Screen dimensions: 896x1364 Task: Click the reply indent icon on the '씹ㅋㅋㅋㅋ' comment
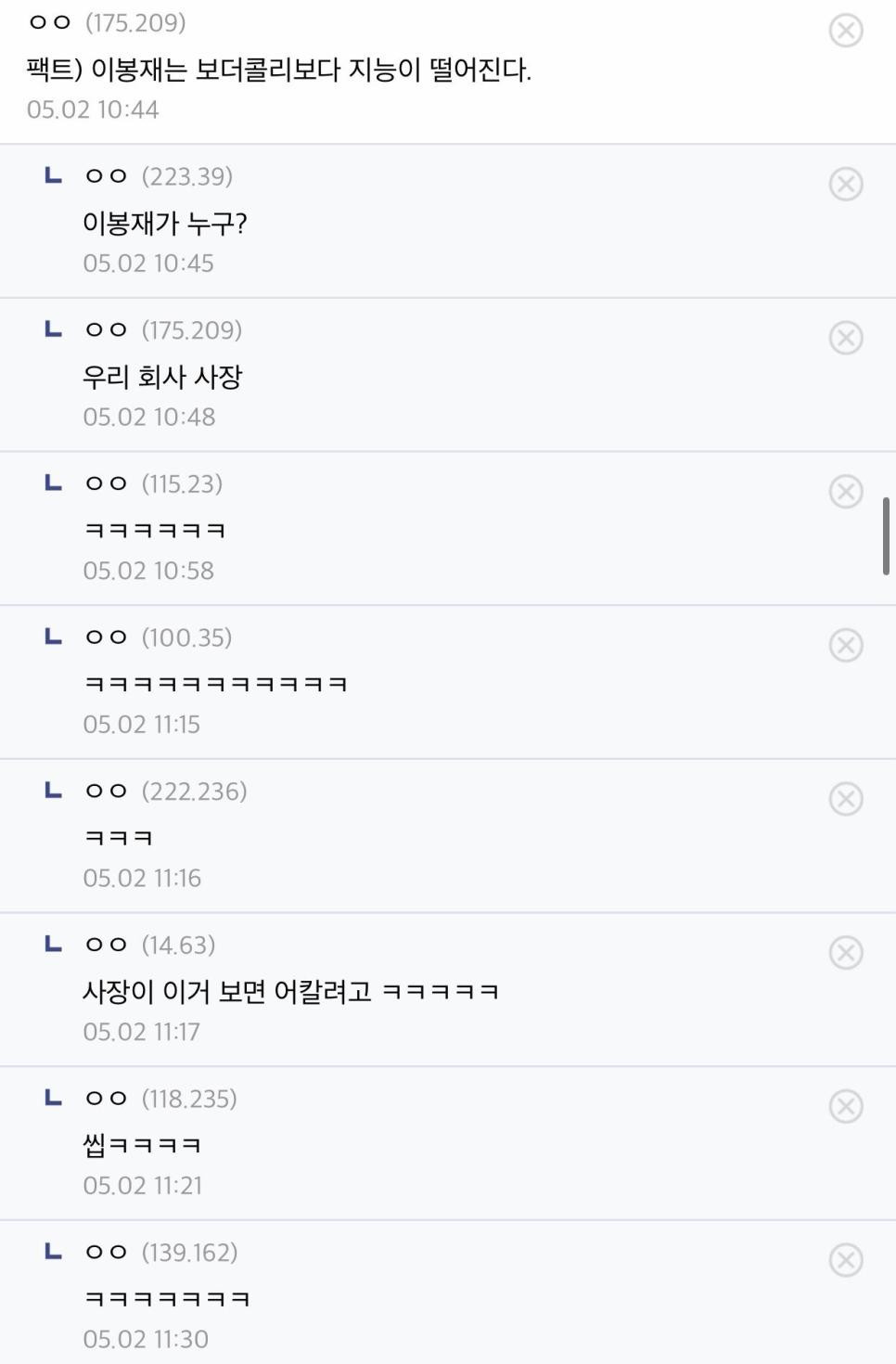53,1098
